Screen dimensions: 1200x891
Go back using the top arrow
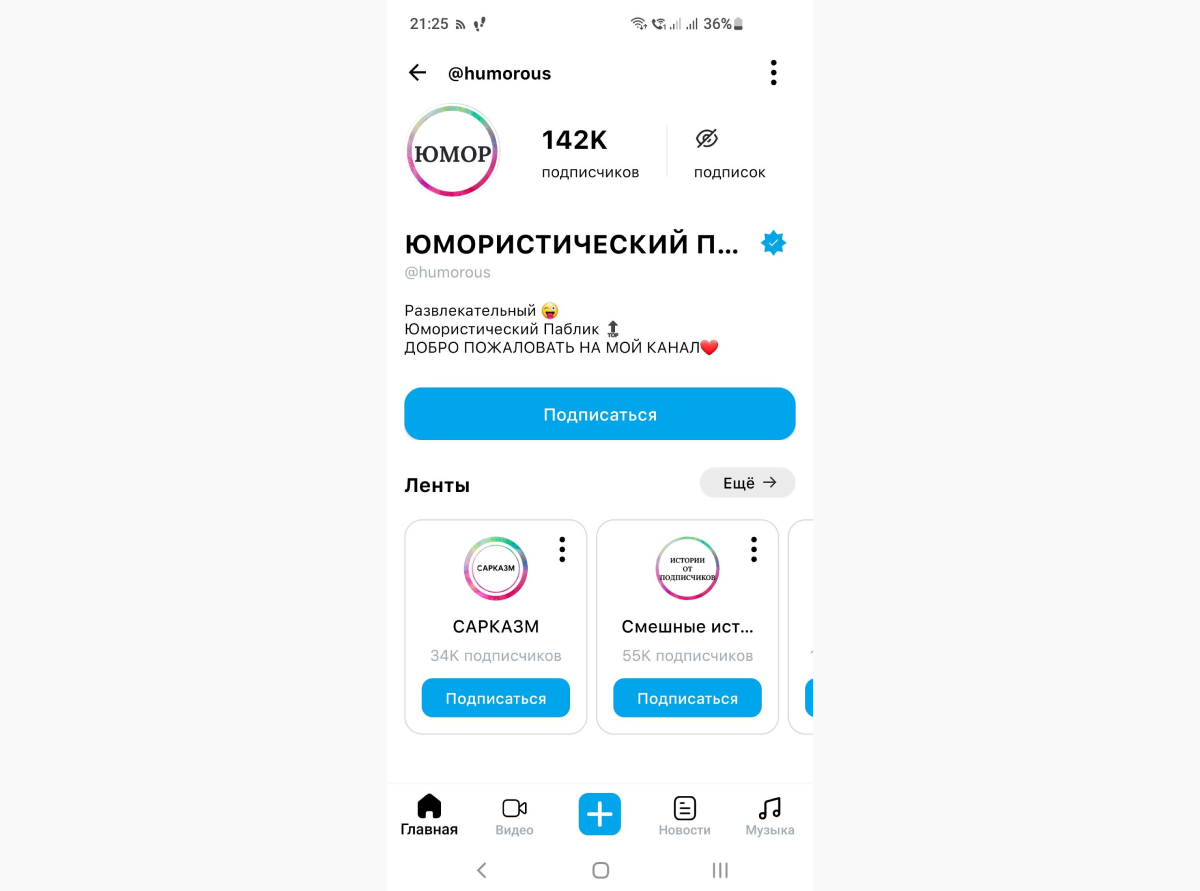[x=418, y=73]
